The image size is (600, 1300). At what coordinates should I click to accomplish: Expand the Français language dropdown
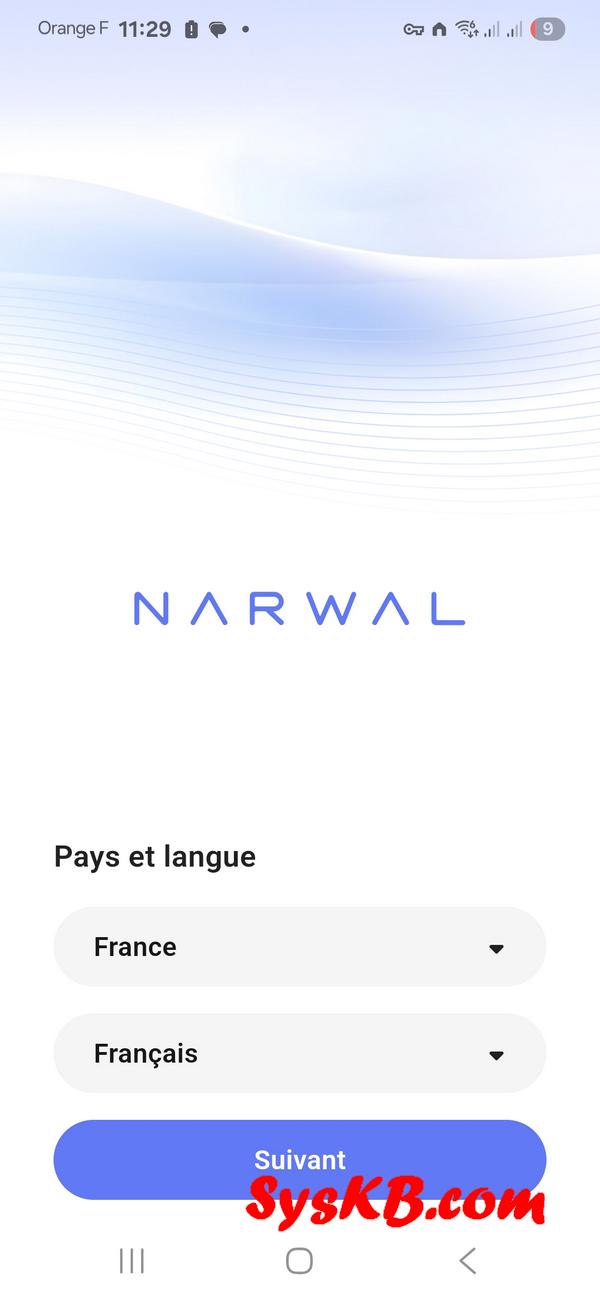tap(299, 1054)
